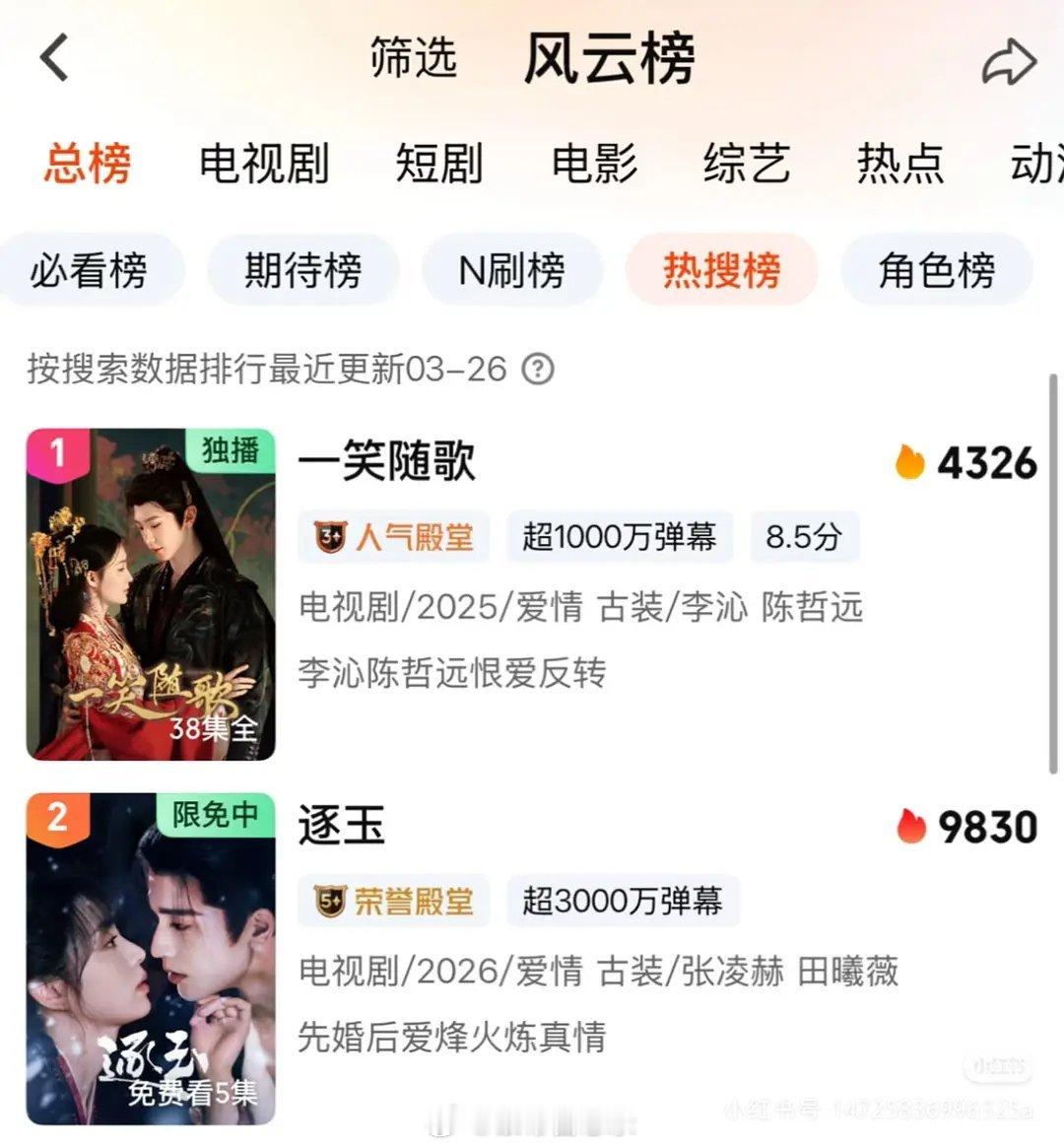Click the question mark help icon near update date
1064x1148 pixels.
(537, 371)
